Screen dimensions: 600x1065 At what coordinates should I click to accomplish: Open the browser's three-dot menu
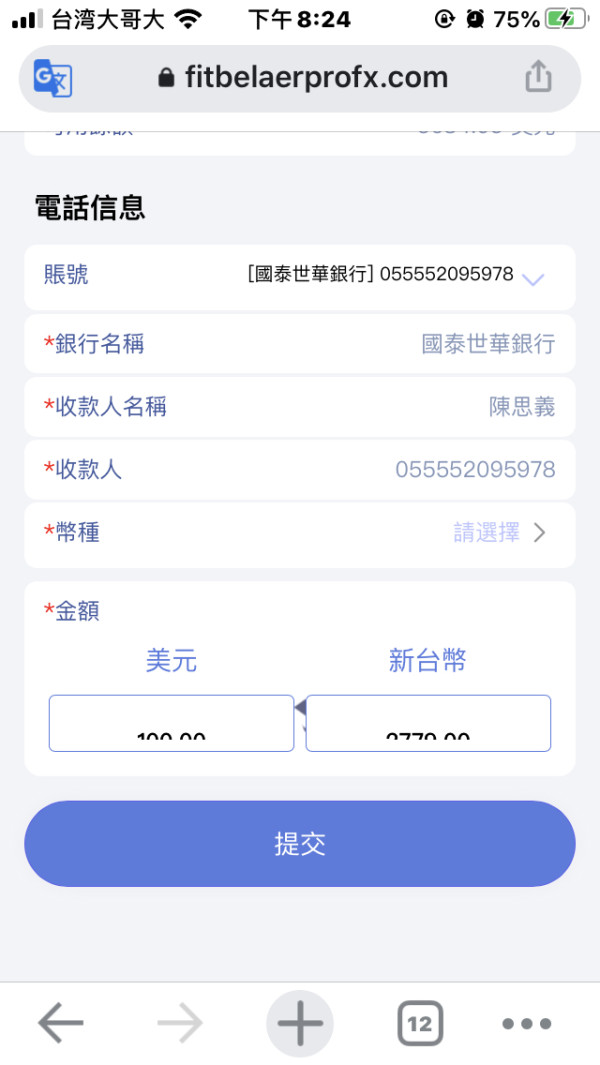click(527, 1023)
